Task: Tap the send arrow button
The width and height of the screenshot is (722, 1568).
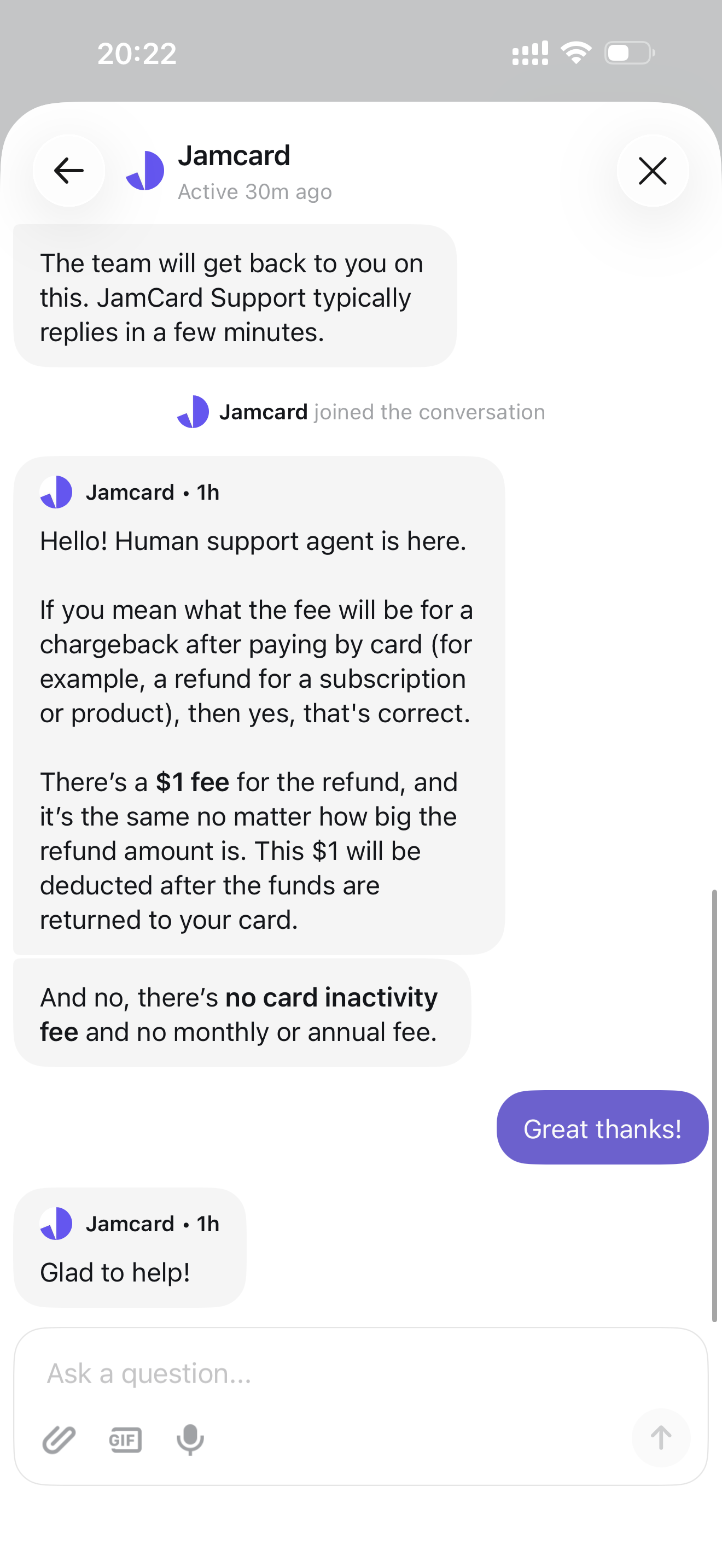Action: [661, 1438]
